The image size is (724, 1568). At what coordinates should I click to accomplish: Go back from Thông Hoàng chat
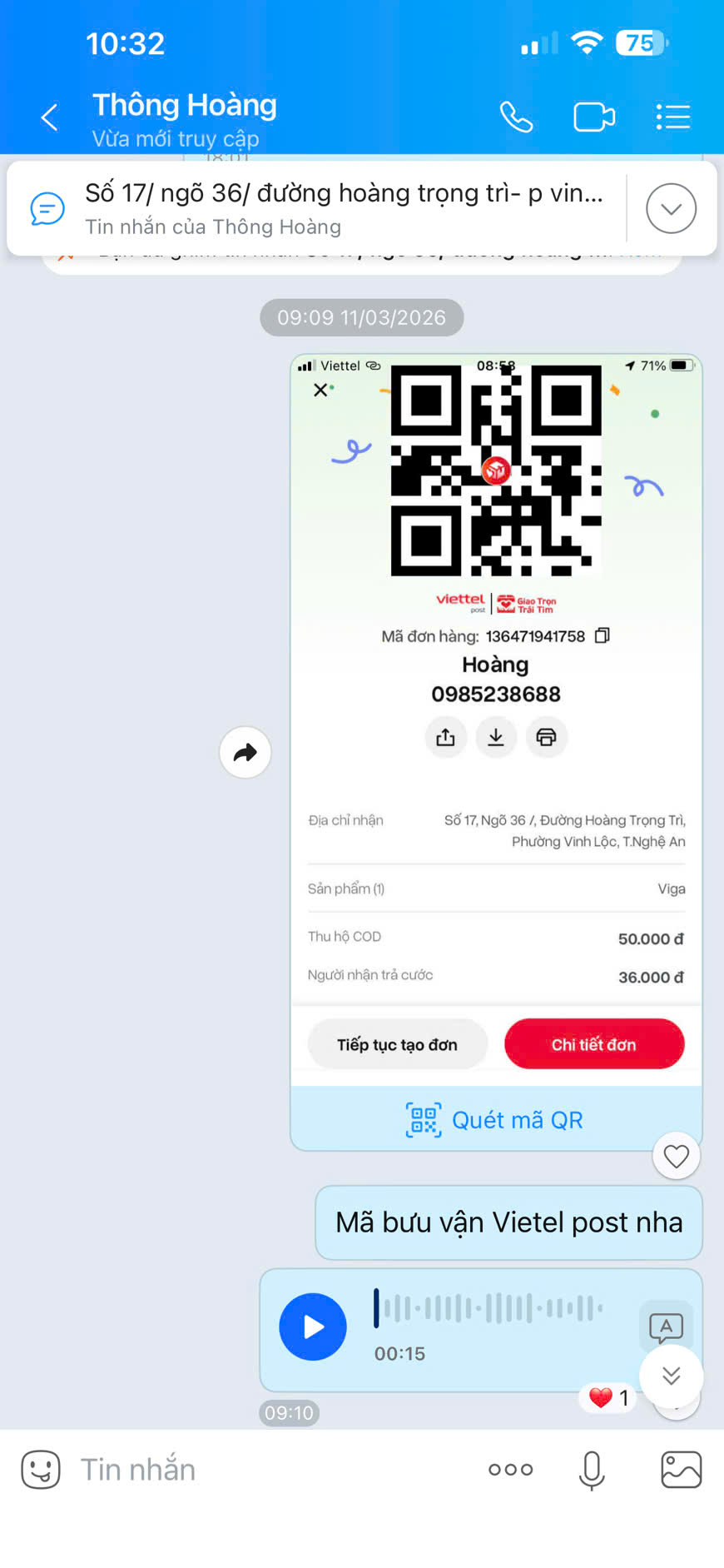tap(50, 117)
